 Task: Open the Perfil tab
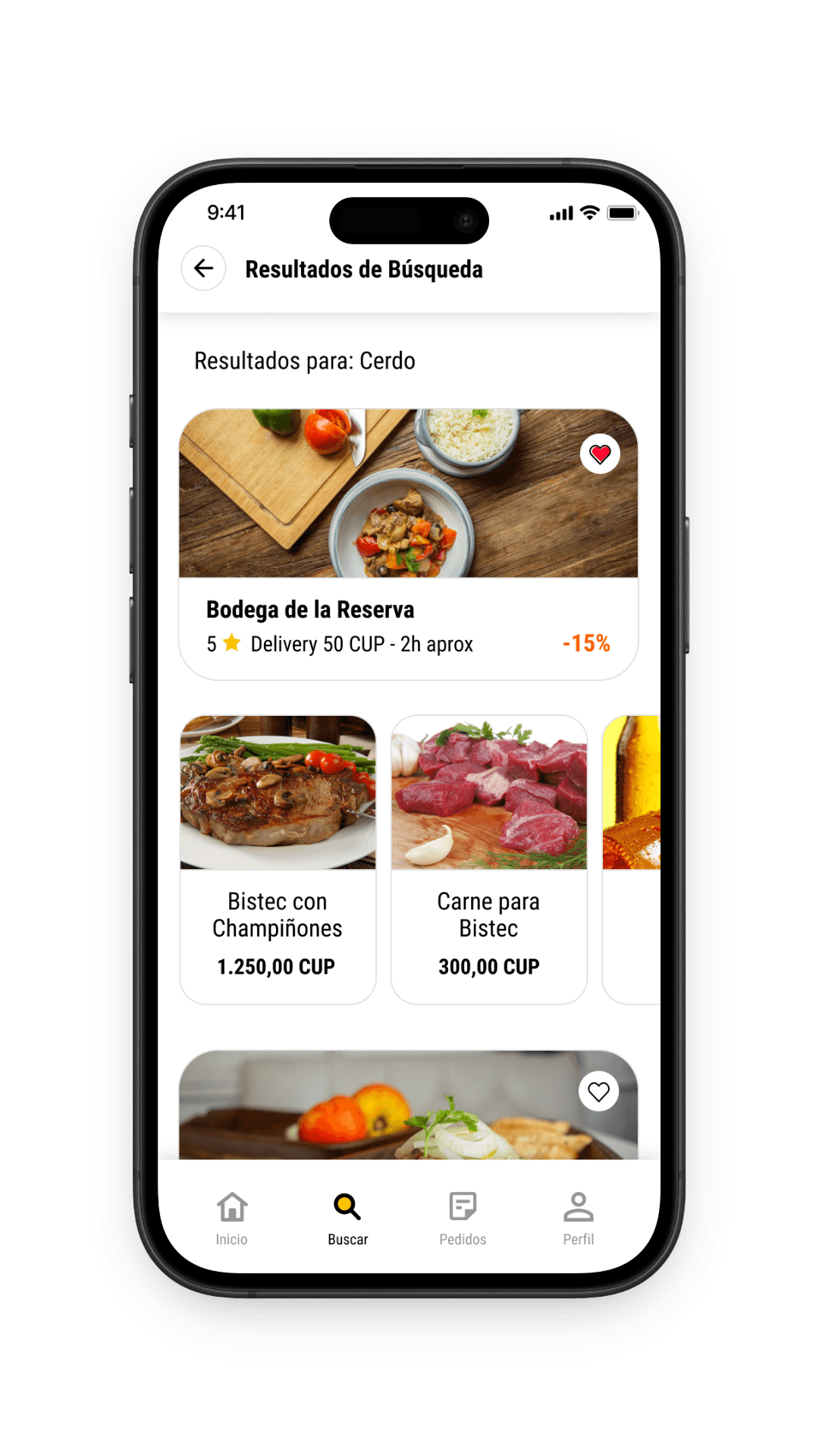pos(578,1218)
